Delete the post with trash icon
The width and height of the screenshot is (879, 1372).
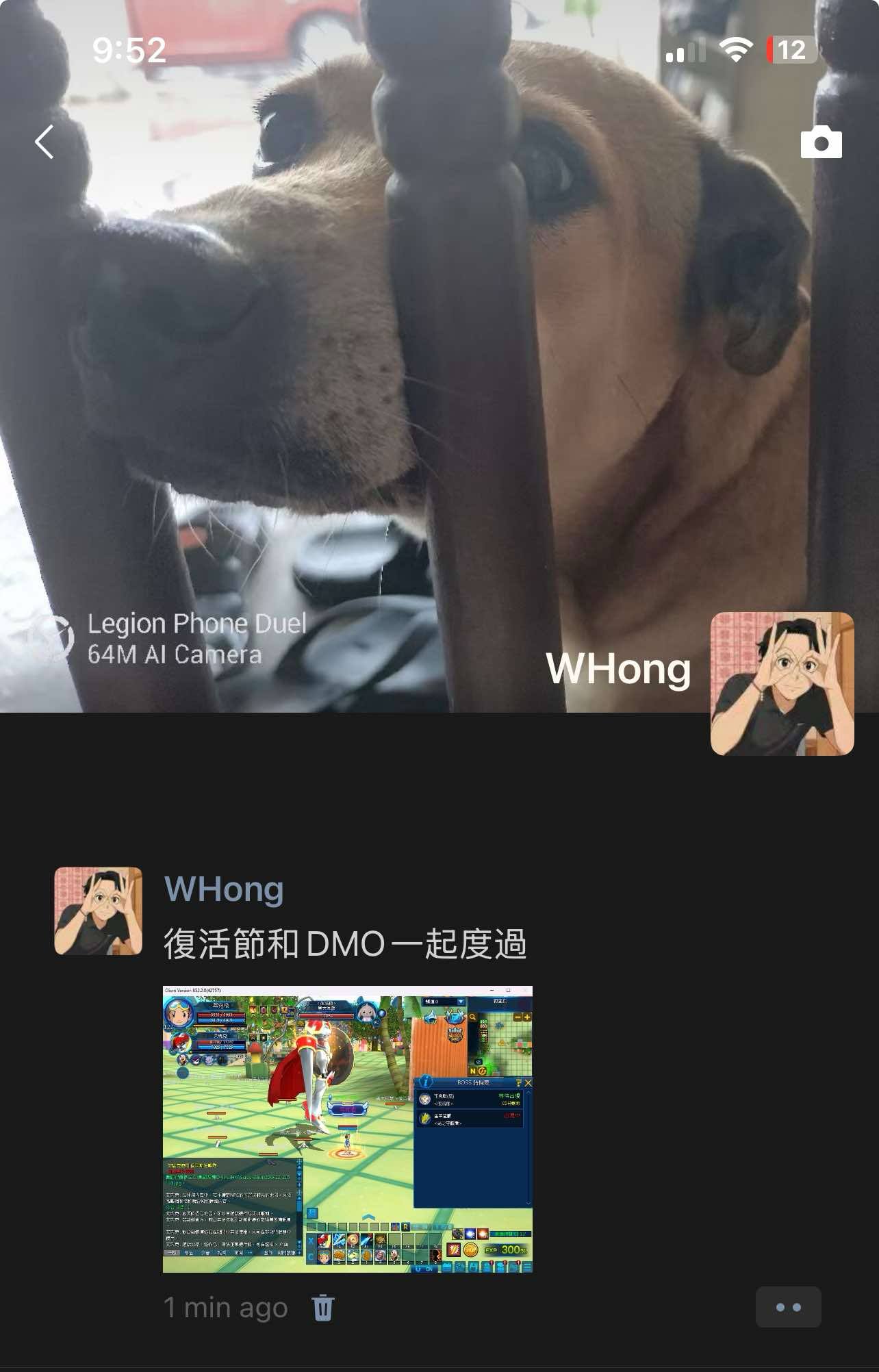tap(323, 1308)
